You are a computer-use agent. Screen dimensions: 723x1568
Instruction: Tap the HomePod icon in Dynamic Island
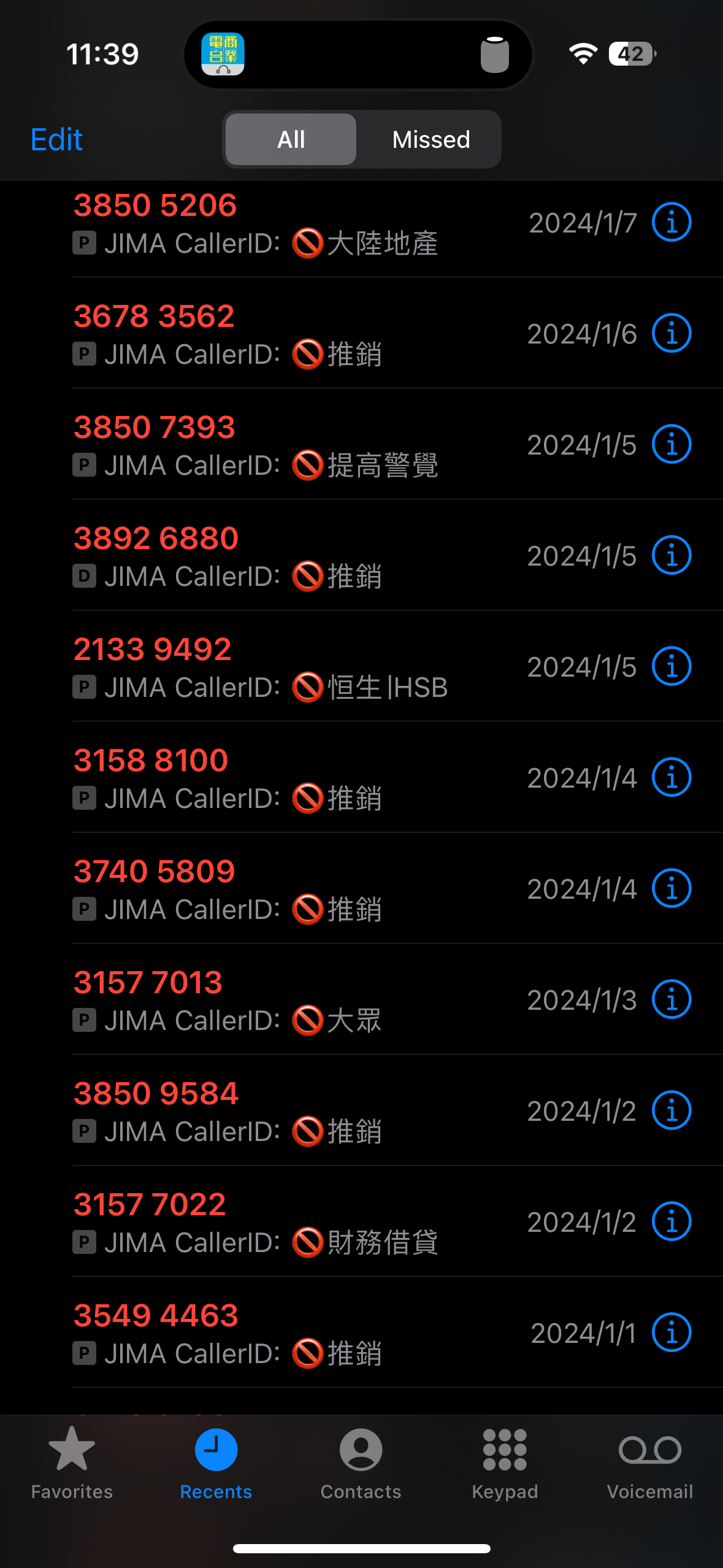[x=494, y=53]
